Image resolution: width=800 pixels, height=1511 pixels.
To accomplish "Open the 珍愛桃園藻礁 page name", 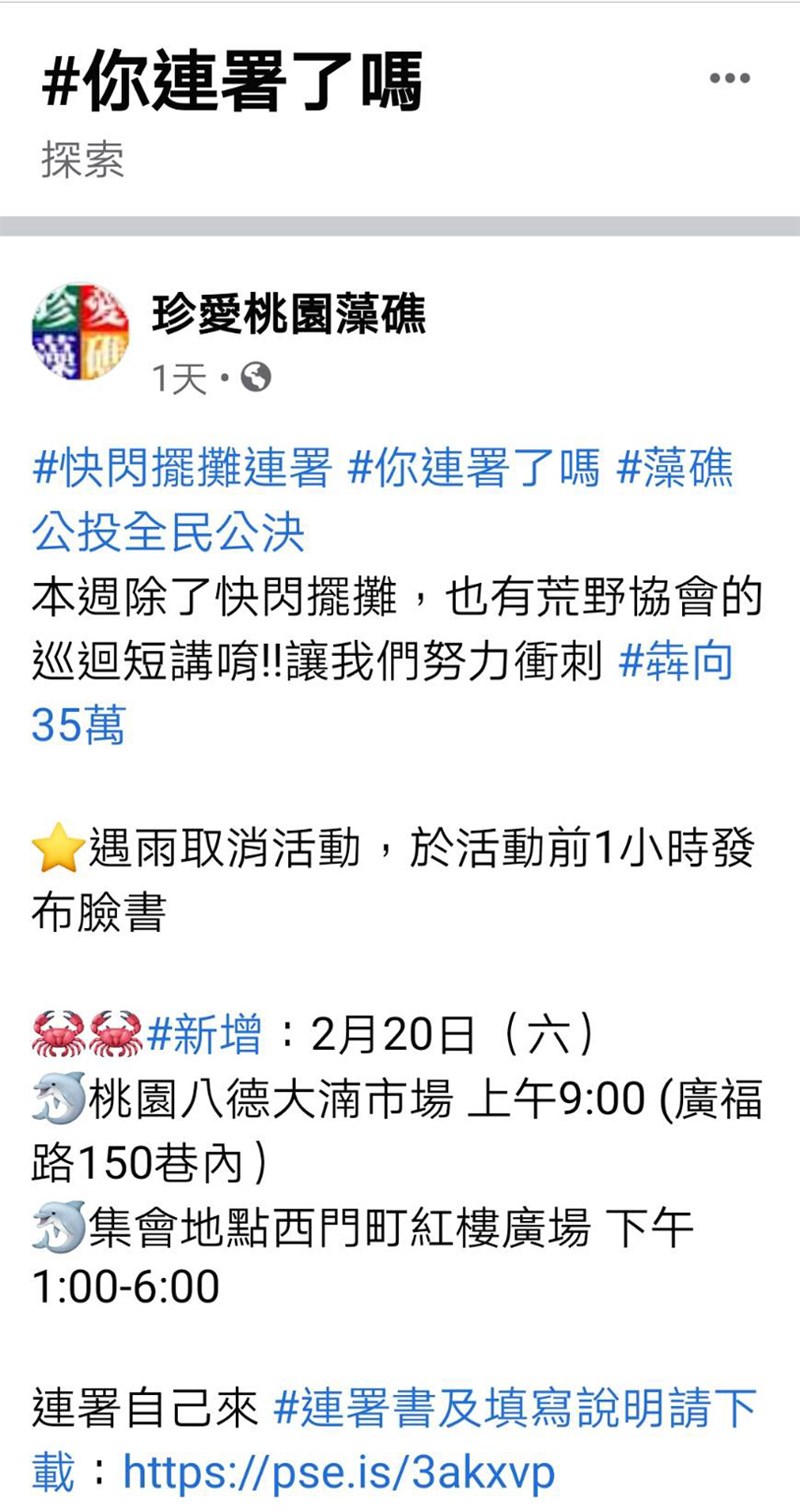I will click(289, 316).
